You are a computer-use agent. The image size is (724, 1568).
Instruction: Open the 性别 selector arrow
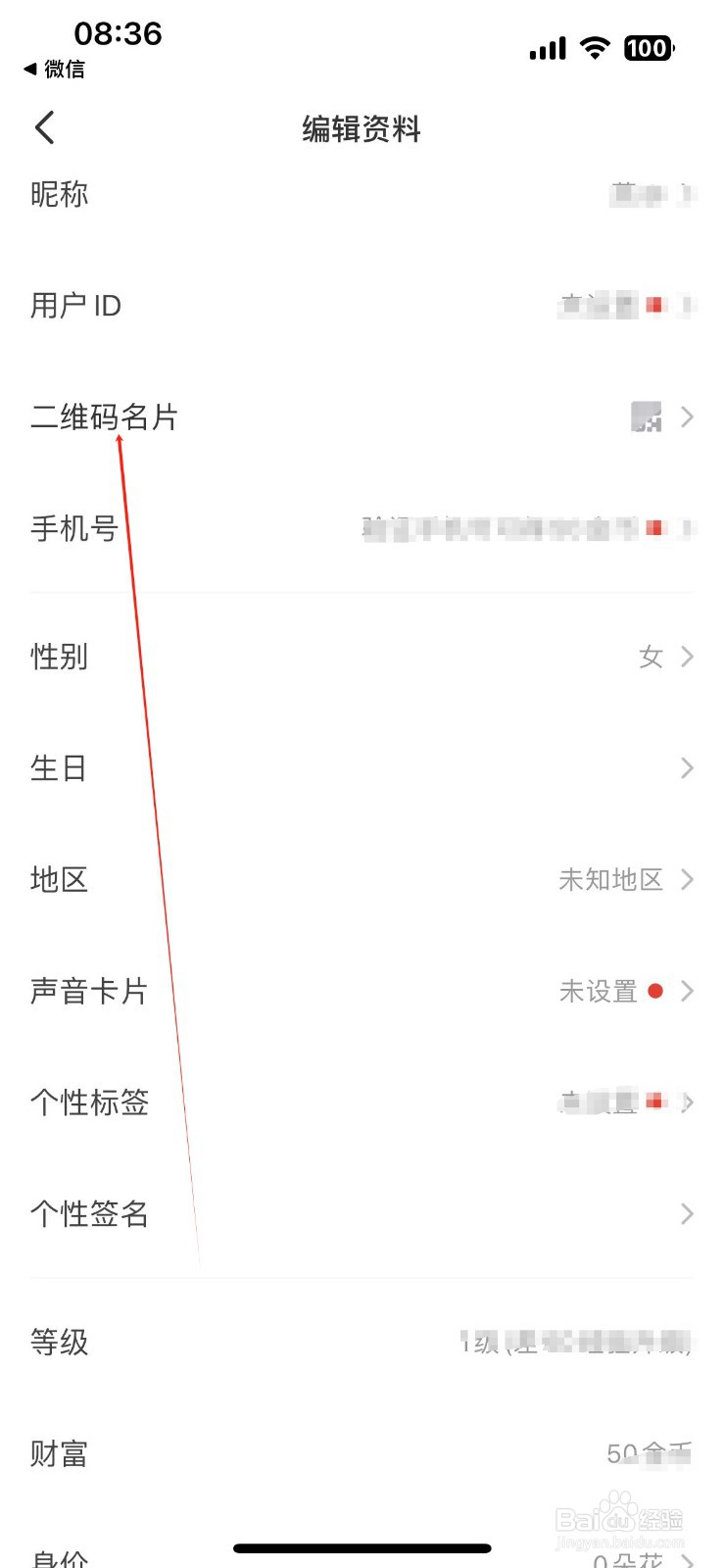coord(686,657)
